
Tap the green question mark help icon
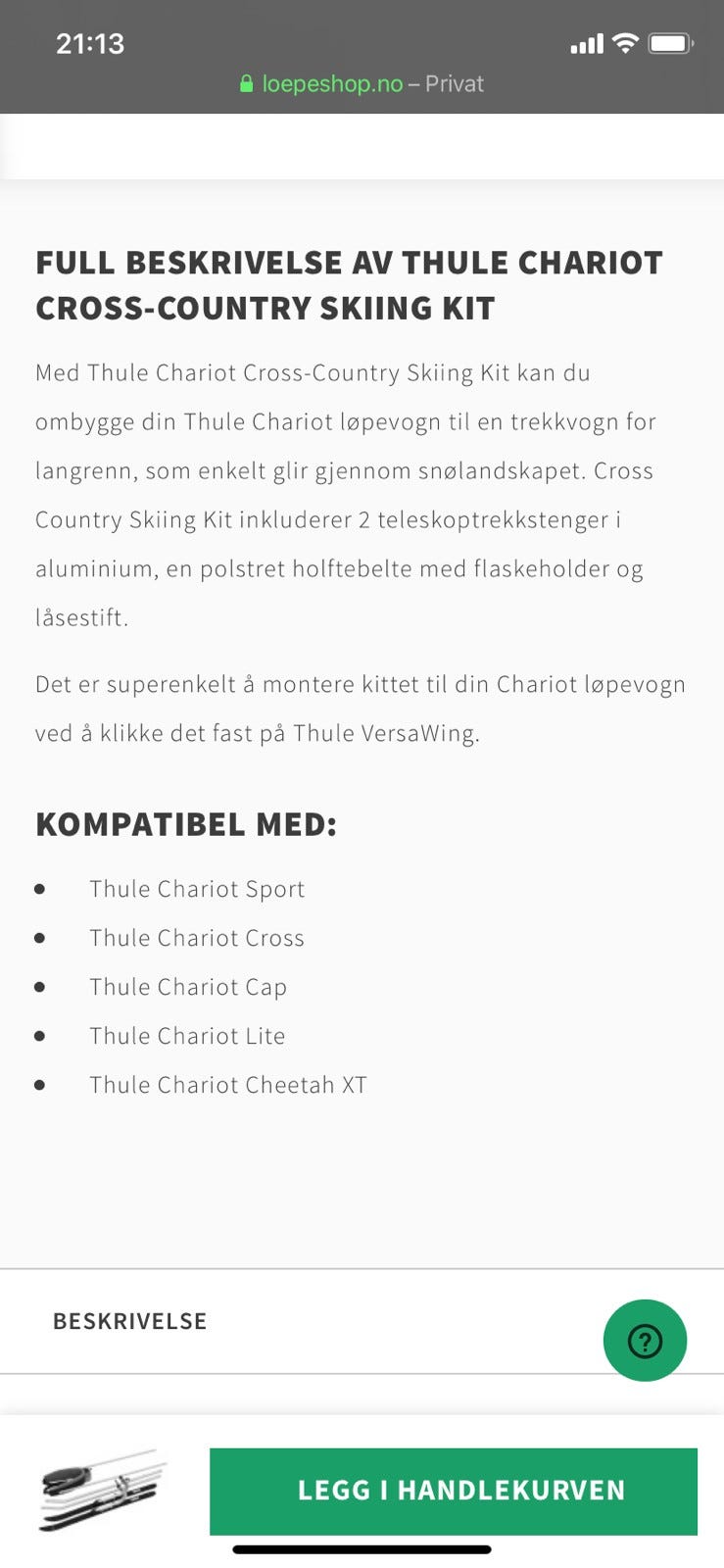[645, 1340]
